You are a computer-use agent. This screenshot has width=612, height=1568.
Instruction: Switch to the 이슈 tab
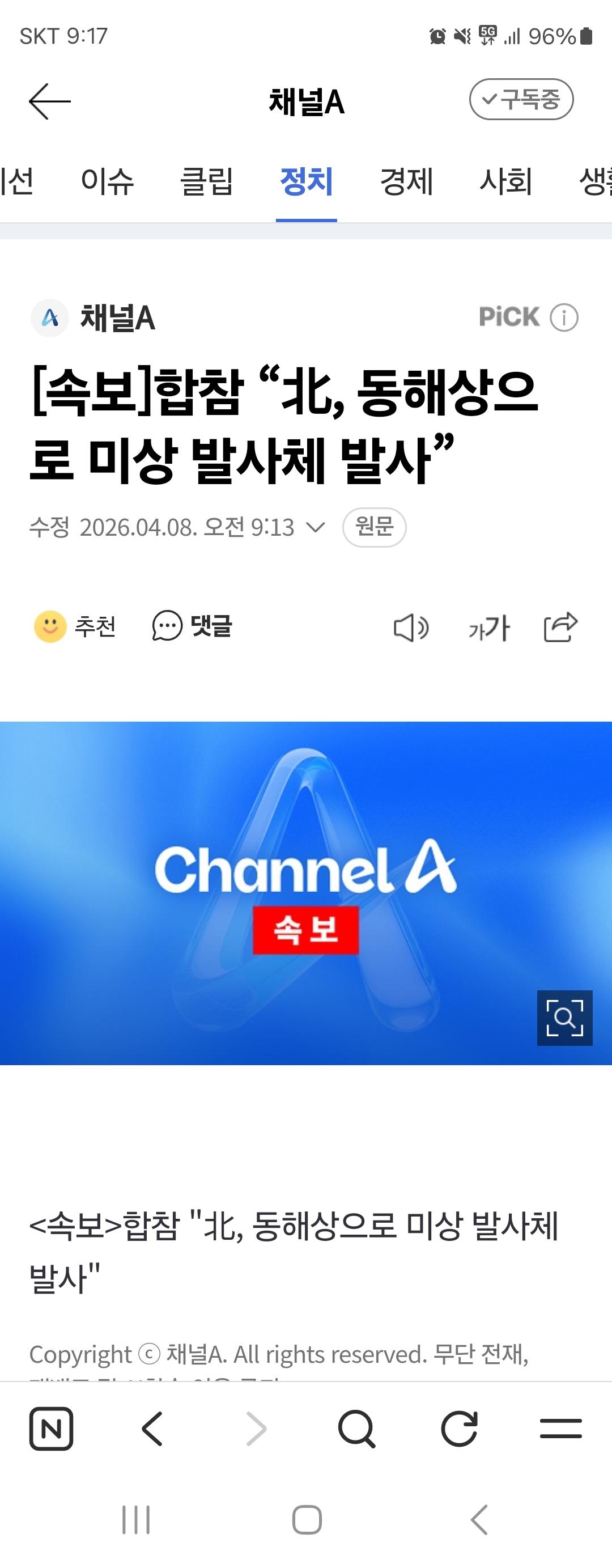tap(107, 181)
